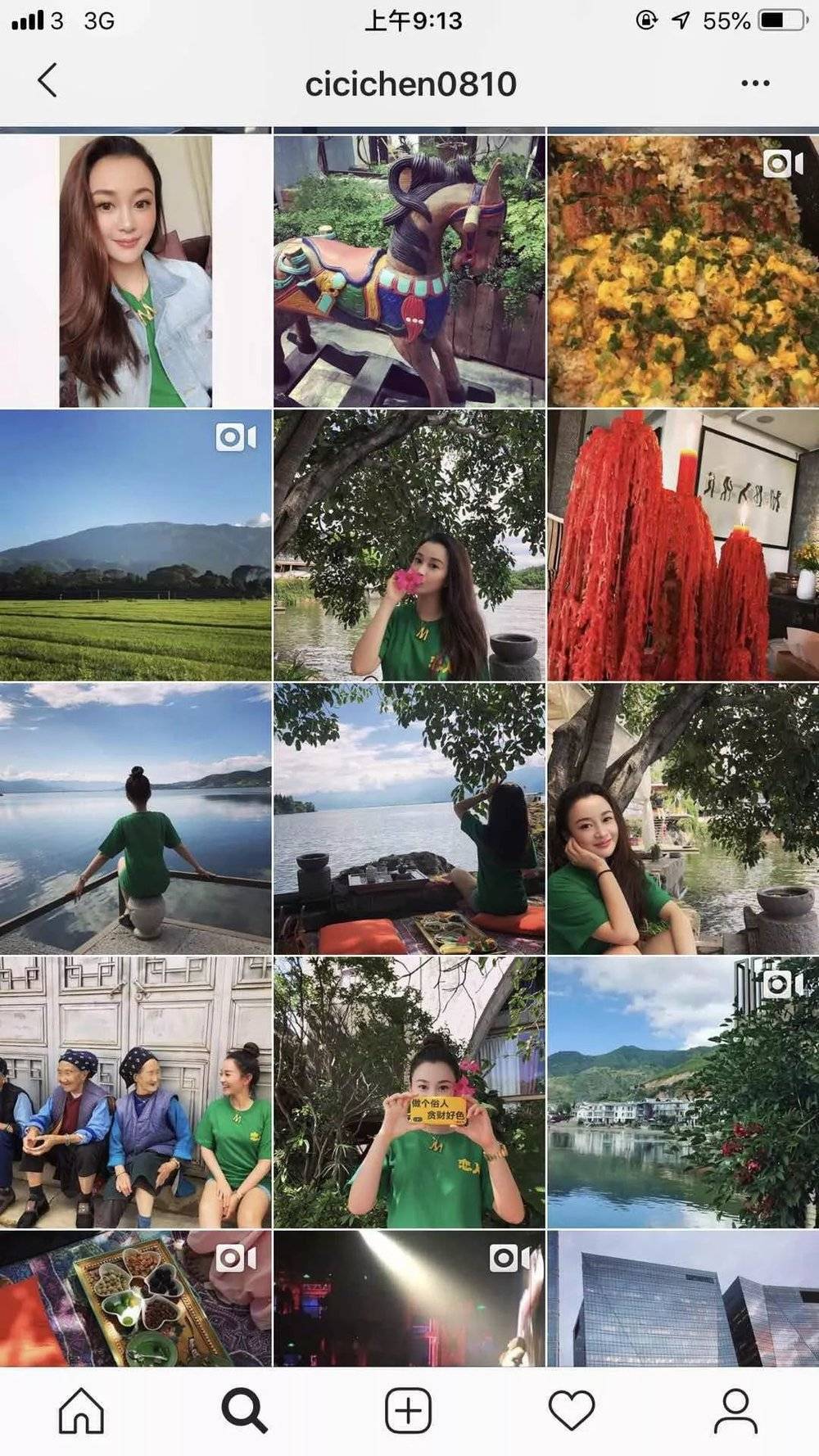Open the activity heart tab
This screenshot has height=1456, width=819.
tap(572, 1410)
